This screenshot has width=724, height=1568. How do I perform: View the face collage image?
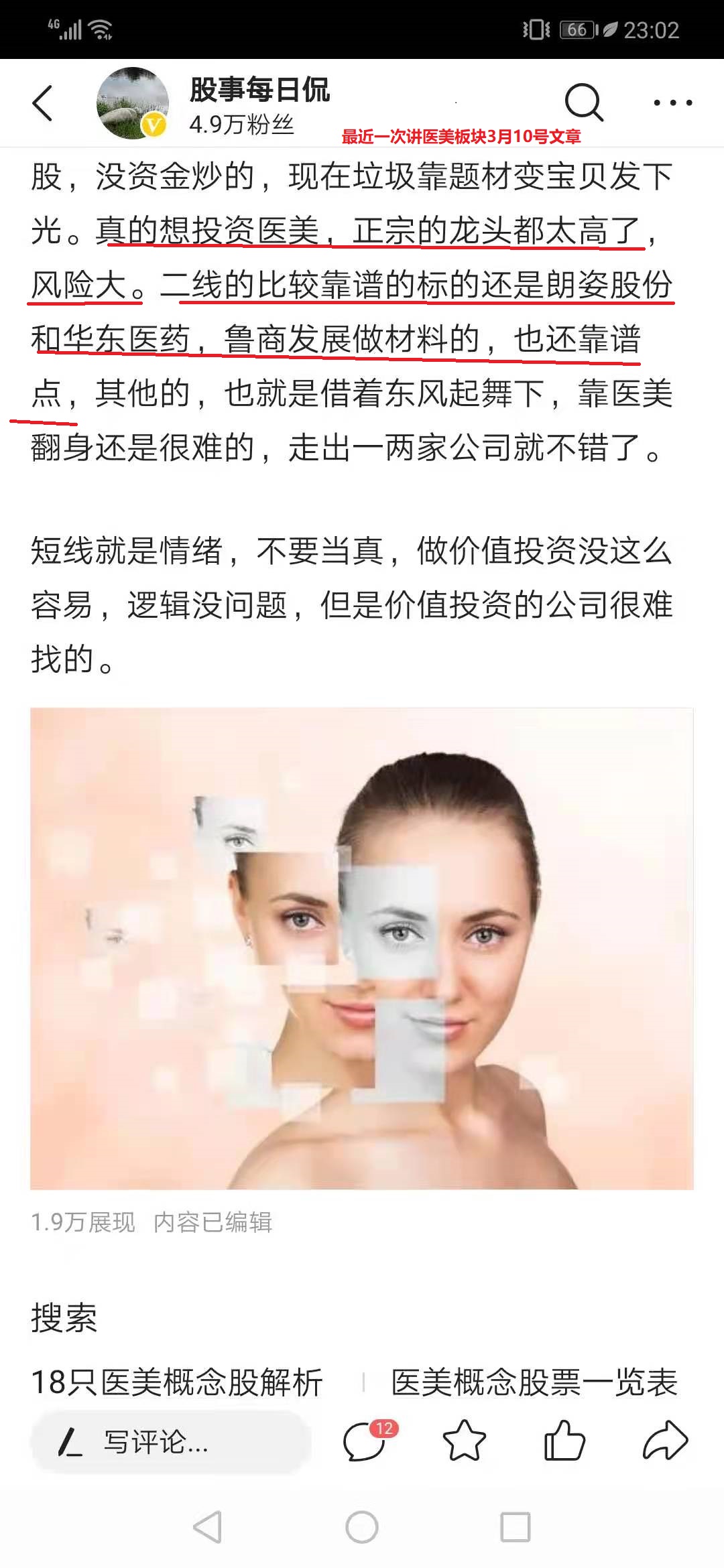click(x=362, y=948)
